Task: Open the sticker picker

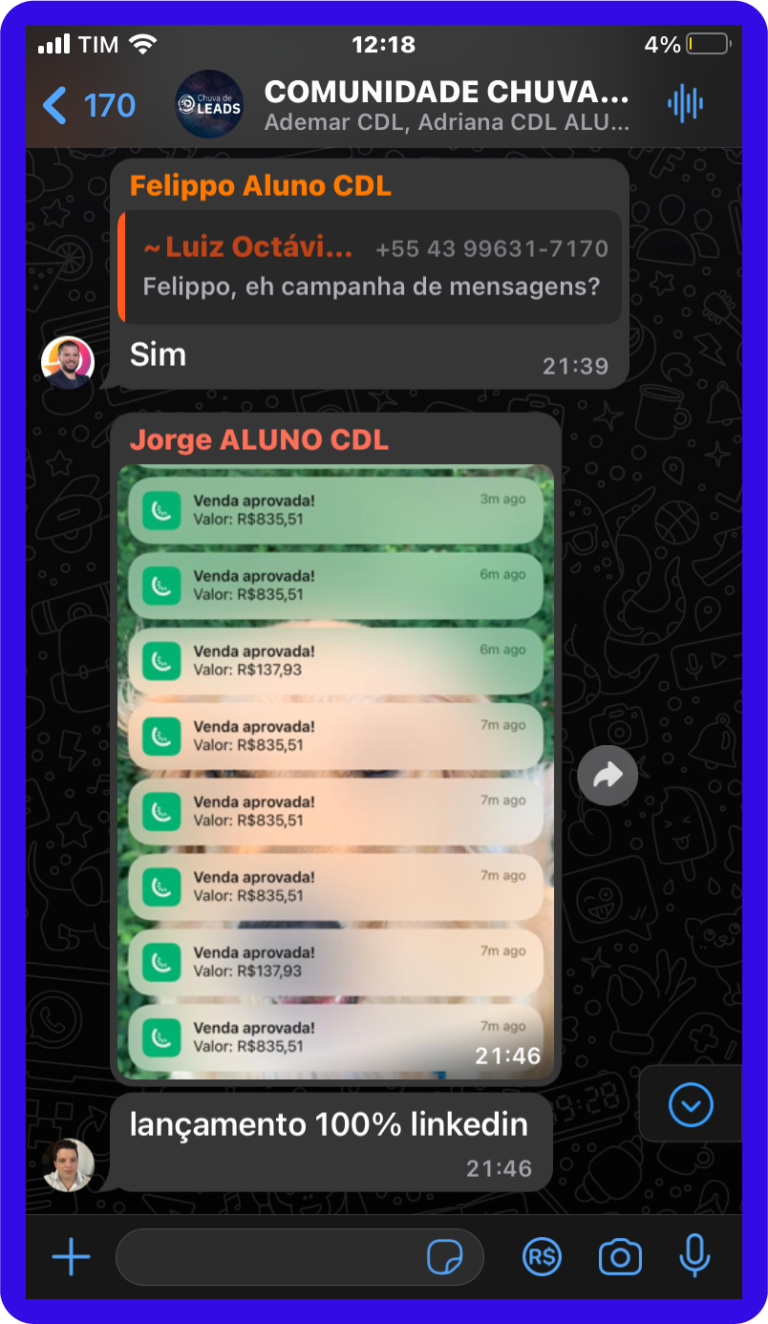Action: [x=445, y=1257]
